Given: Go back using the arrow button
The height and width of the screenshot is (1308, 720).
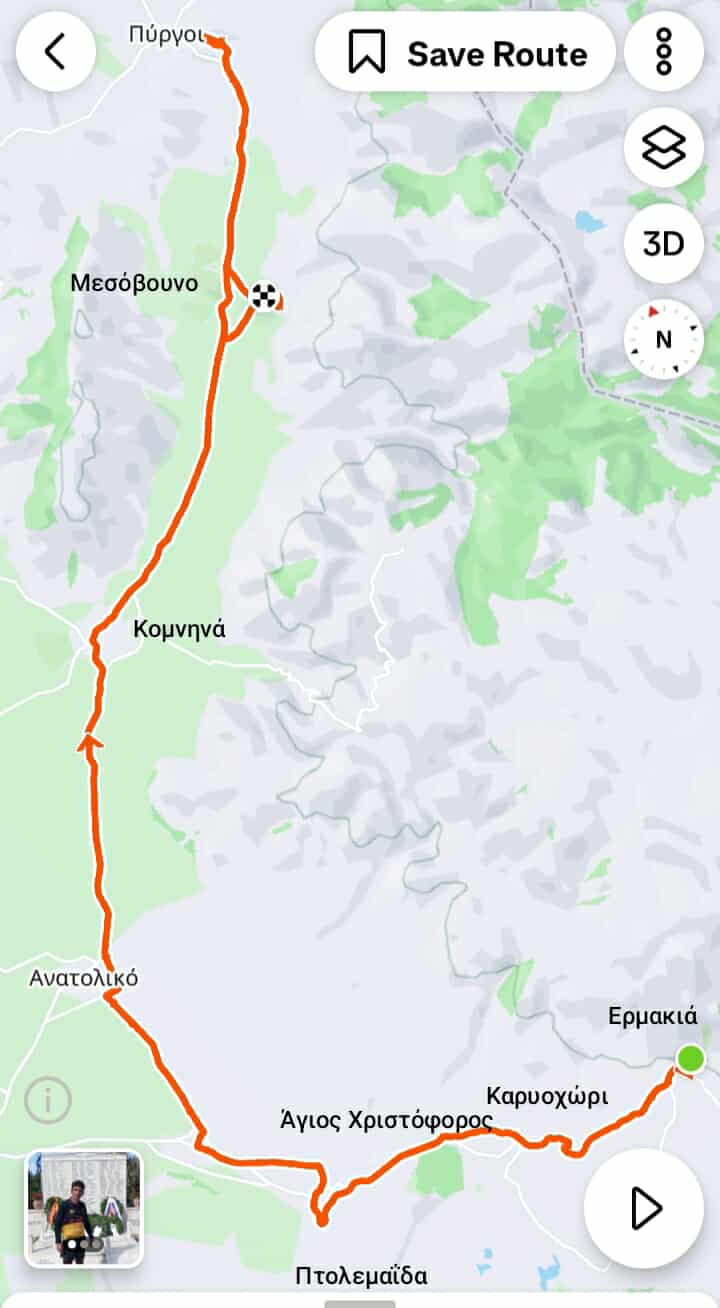Looking at the screenshot, I should (56, 51).
